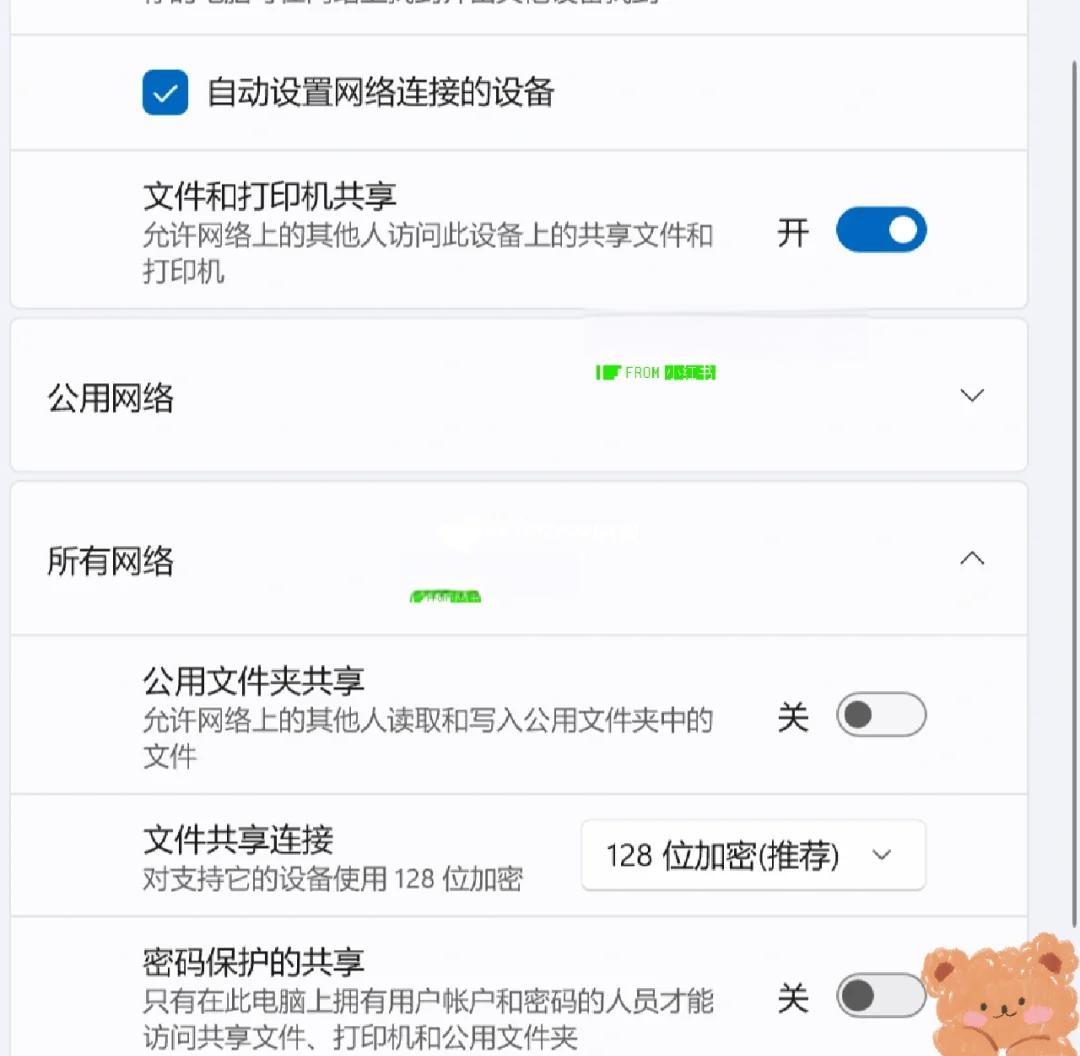
Task: Enable 公用文件夹共享 toggle
Action: tap(881, 715)
